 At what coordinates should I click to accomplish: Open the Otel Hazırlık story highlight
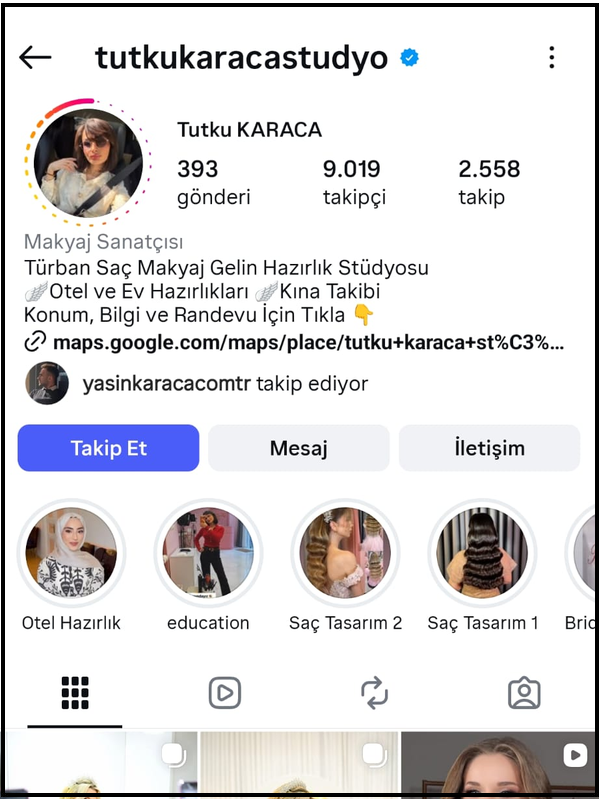pos(71,553)
